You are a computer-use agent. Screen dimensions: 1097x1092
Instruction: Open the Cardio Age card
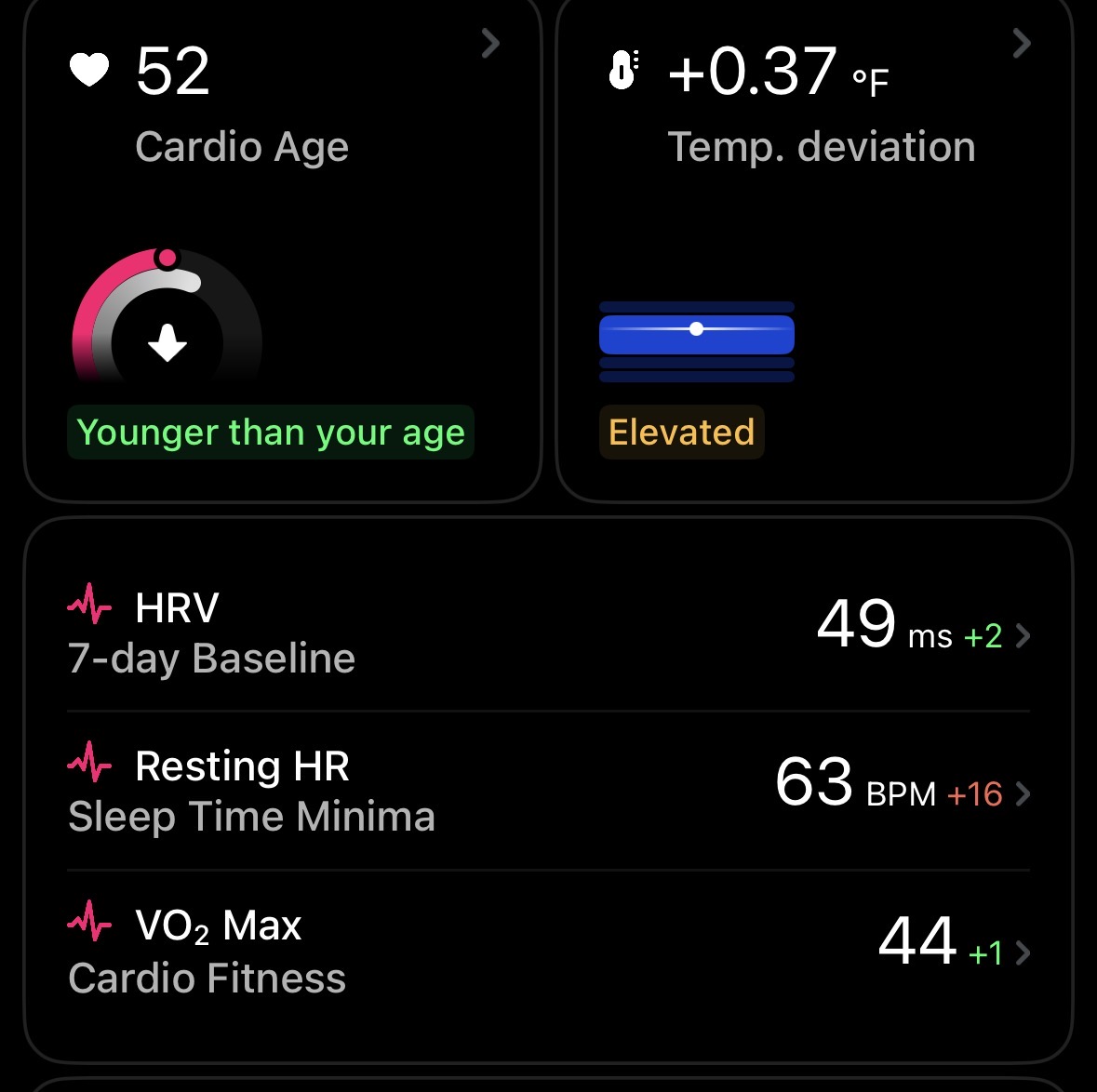click(x=282, y=251)
